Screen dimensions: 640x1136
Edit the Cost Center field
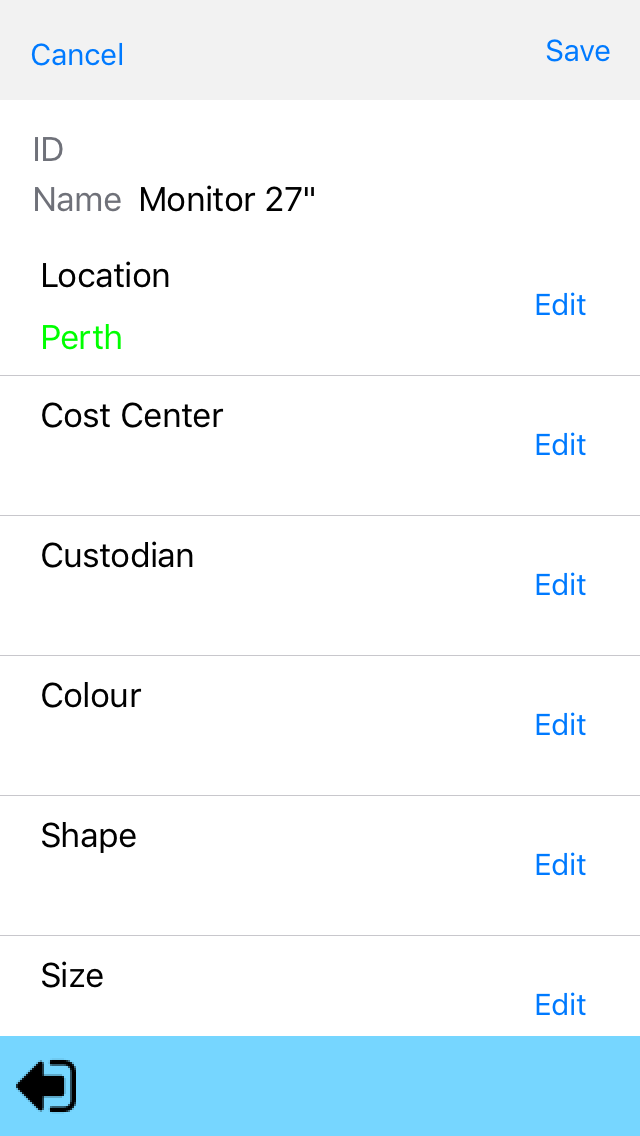560,445
